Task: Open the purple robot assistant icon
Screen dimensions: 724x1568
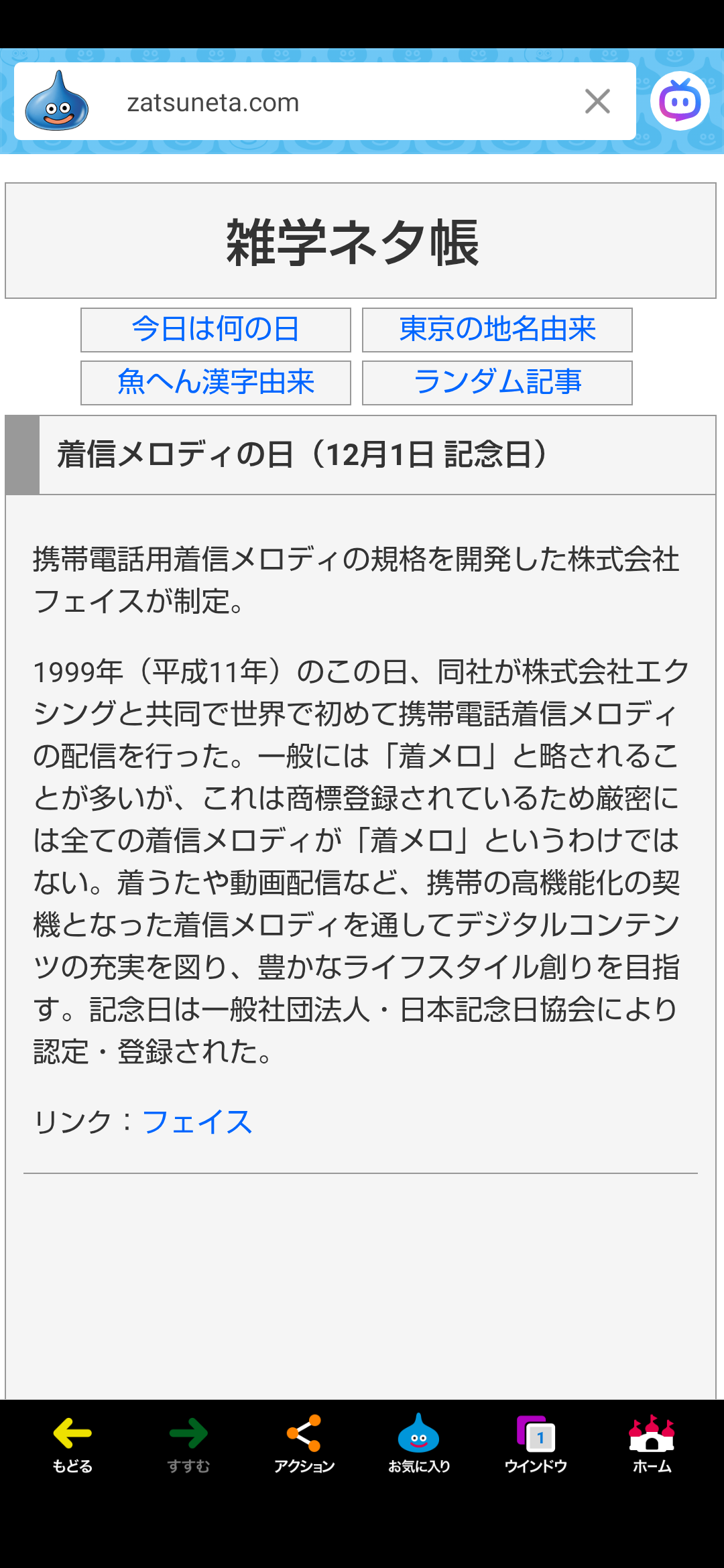Action: click(680, 102)
